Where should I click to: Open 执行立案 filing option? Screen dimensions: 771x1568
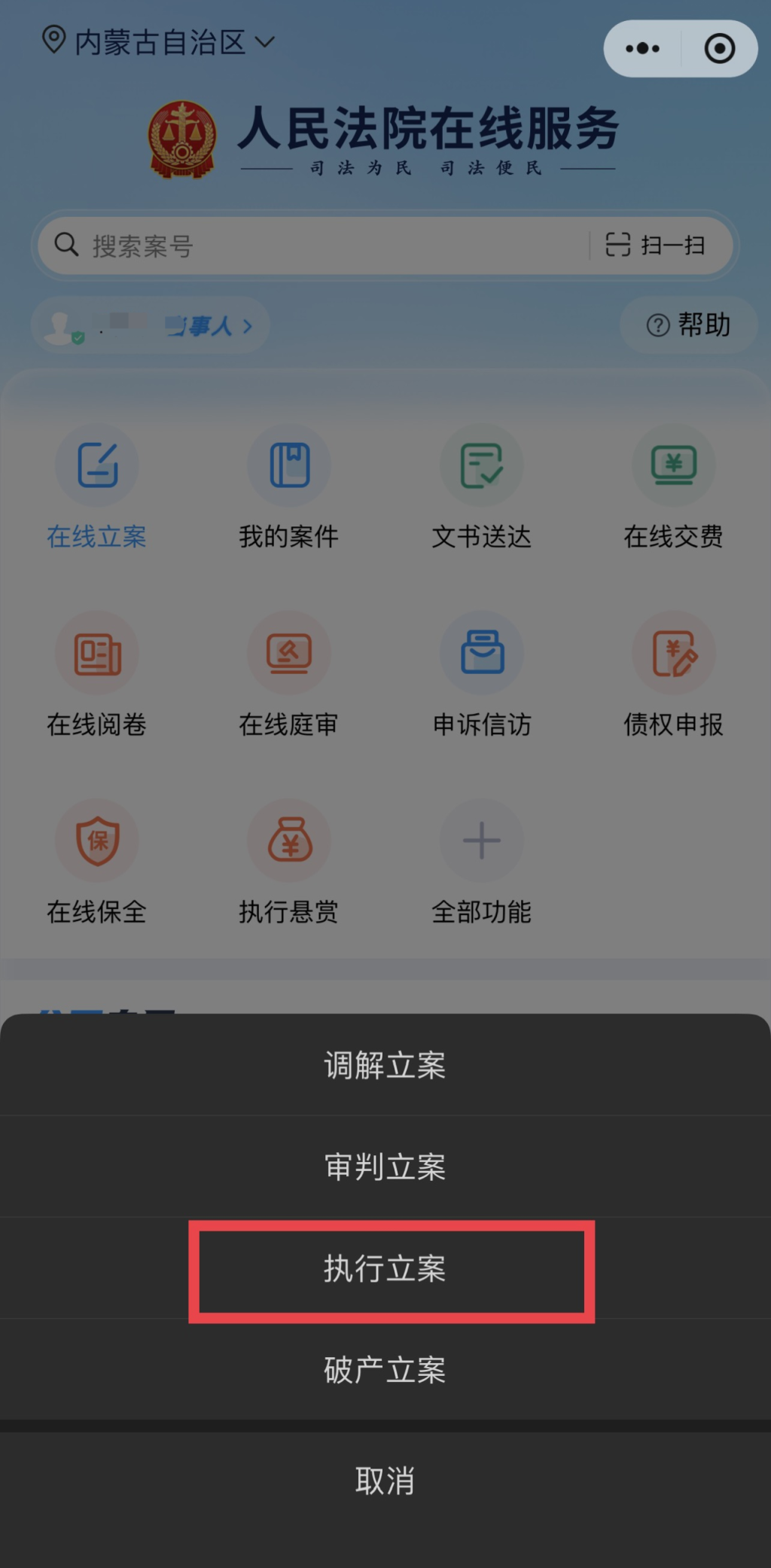(x=385, y=1268)
